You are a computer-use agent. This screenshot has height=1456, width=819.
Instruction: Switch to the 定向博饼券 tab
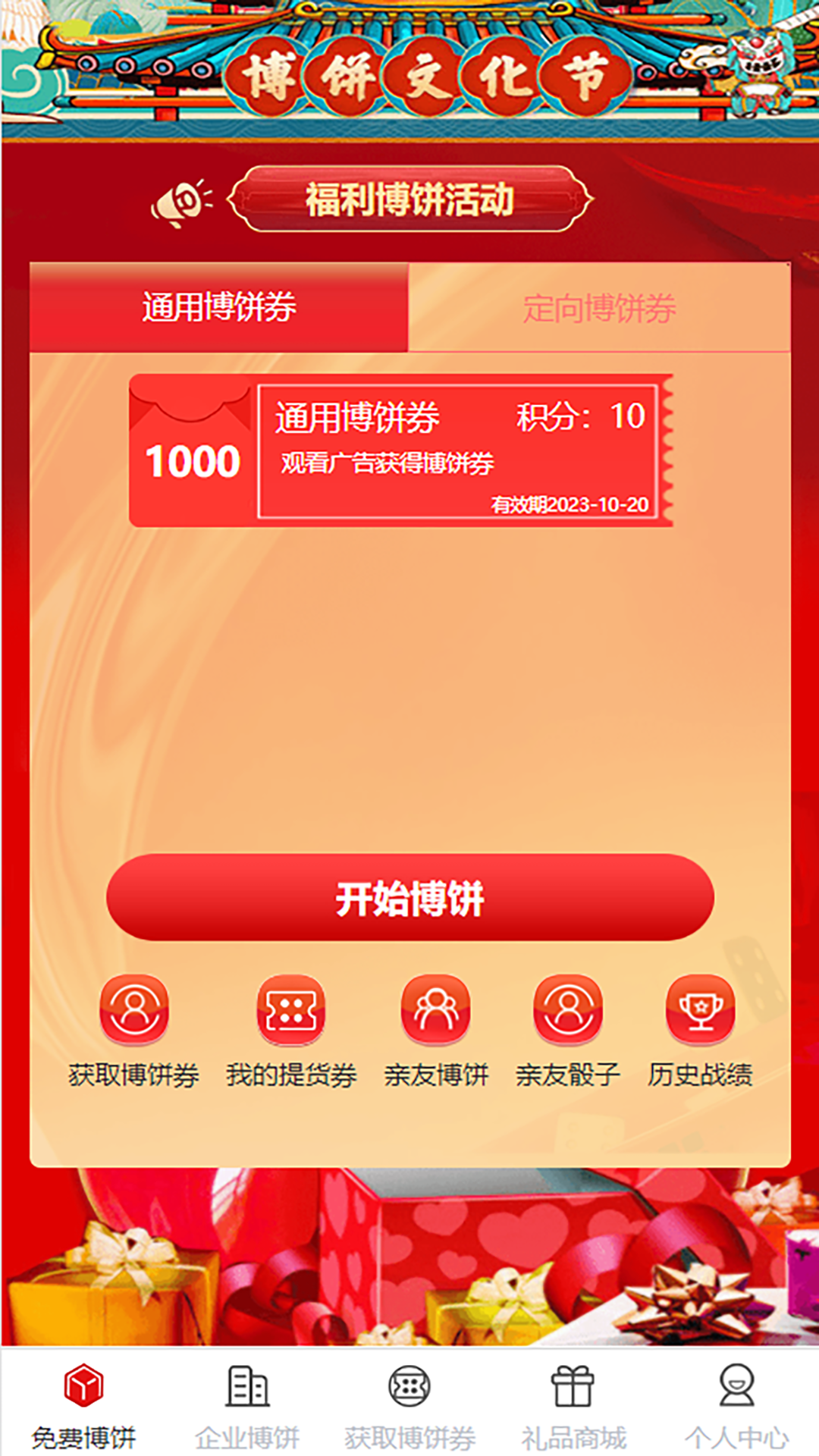point(599,307)
